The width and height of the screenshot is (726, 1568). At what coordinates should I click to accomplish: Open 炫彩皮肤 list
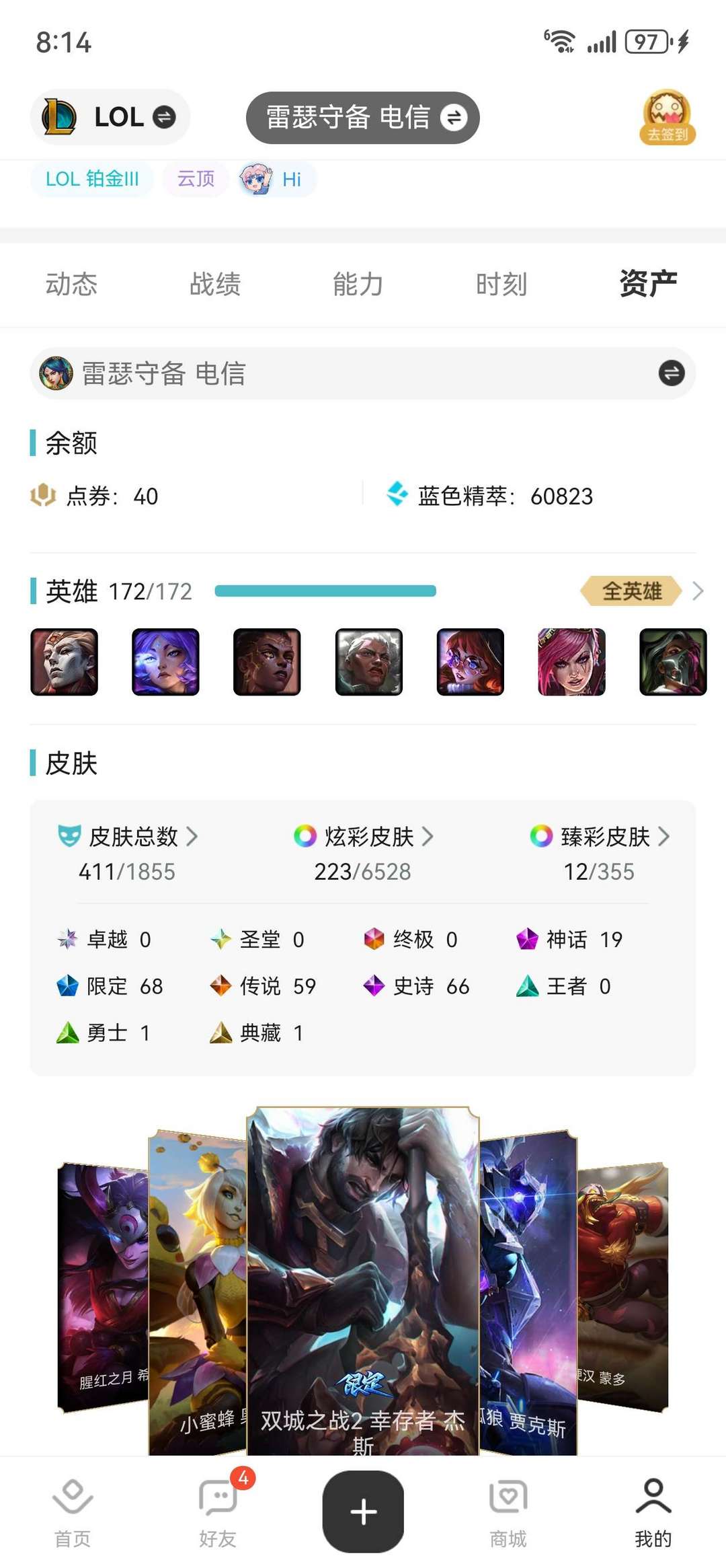[x=364, y=837]
